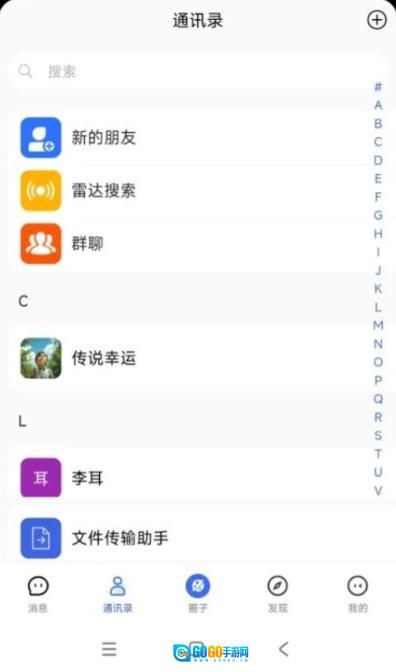
Task: Tap the plus icon to add contact
Action: coord(377,20)
